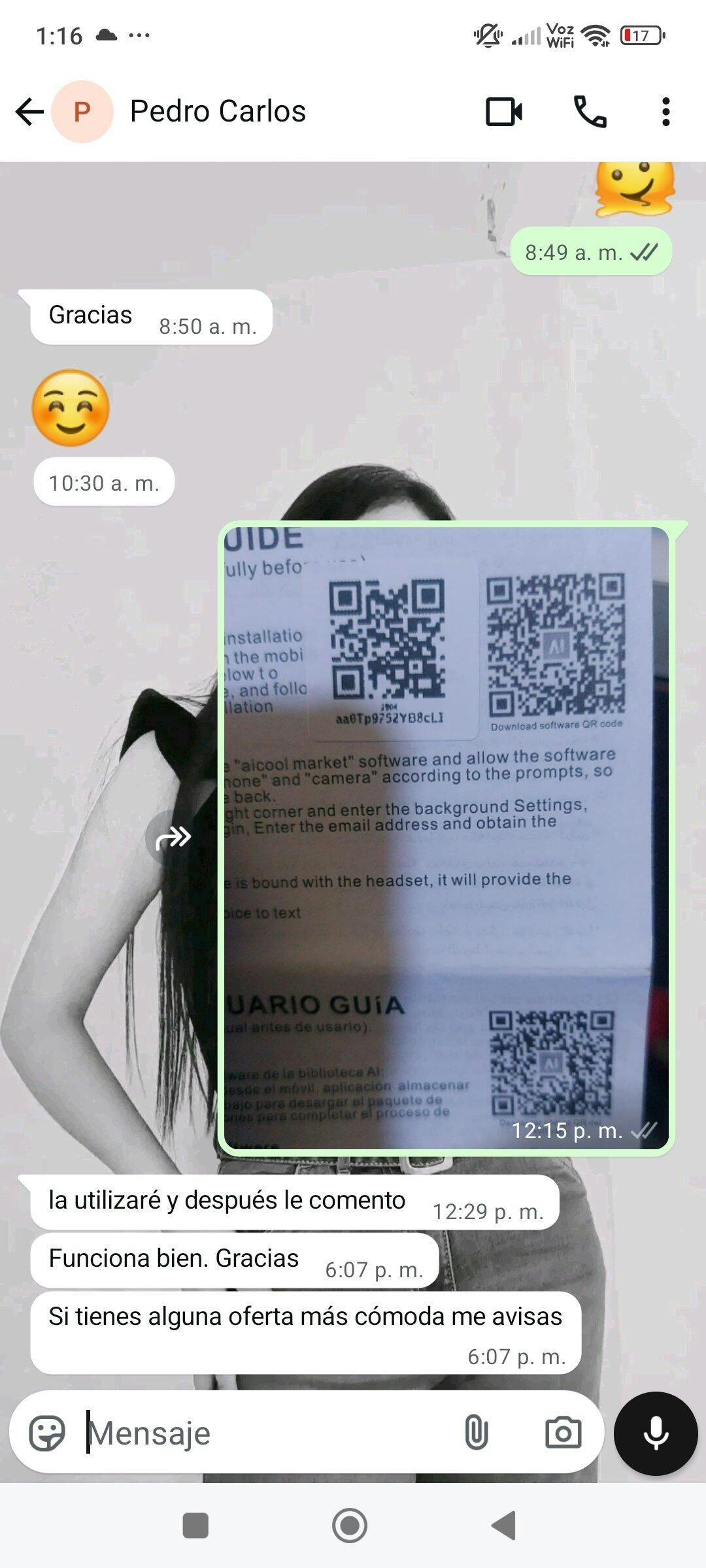The height and width of the screenshot is (1568, 706).
Task: Open the sent user guide photo
Action: 446,838
